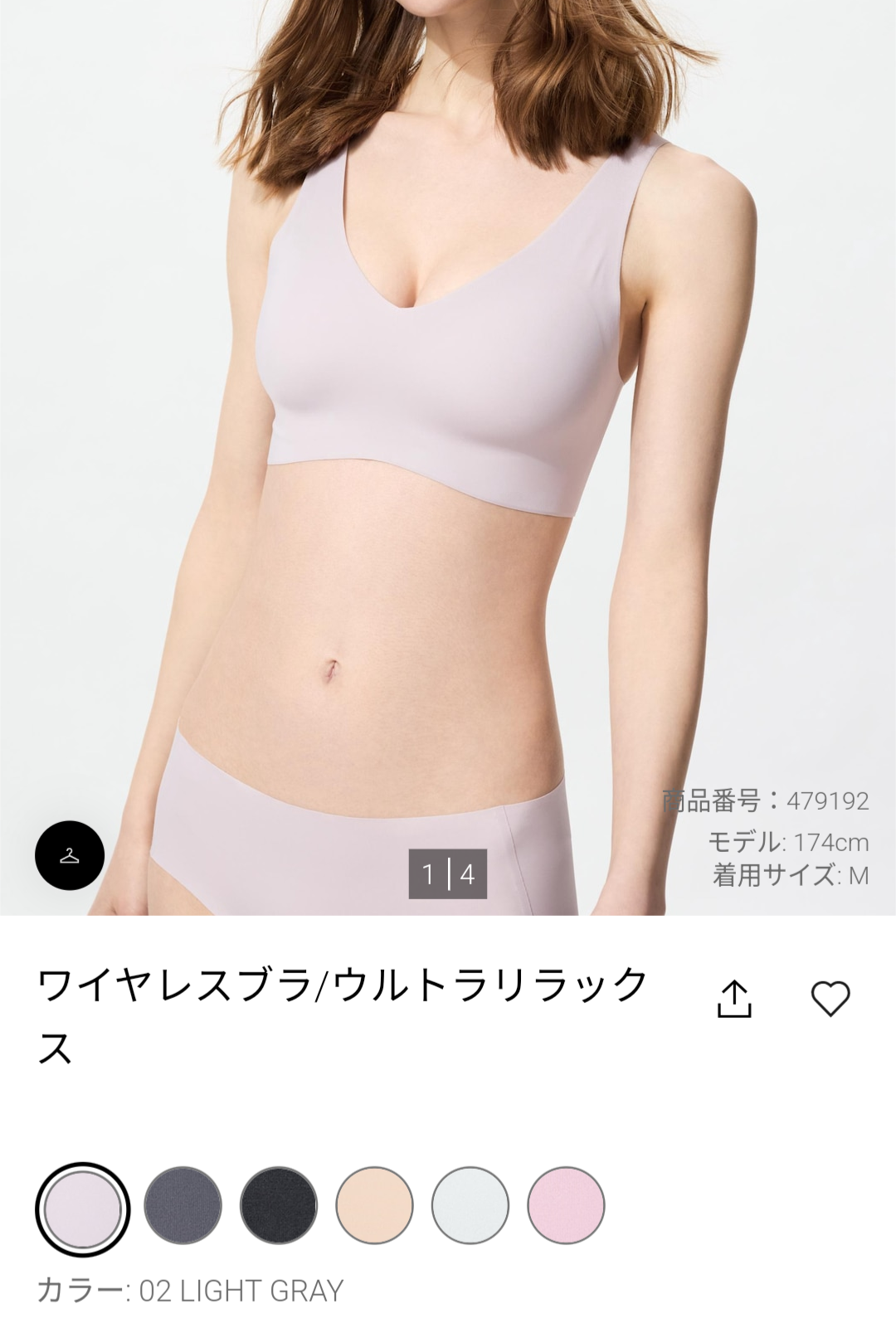896x1343 pixels.
Task: Add product to favorites with heart
Action: [x=830, y=998]
